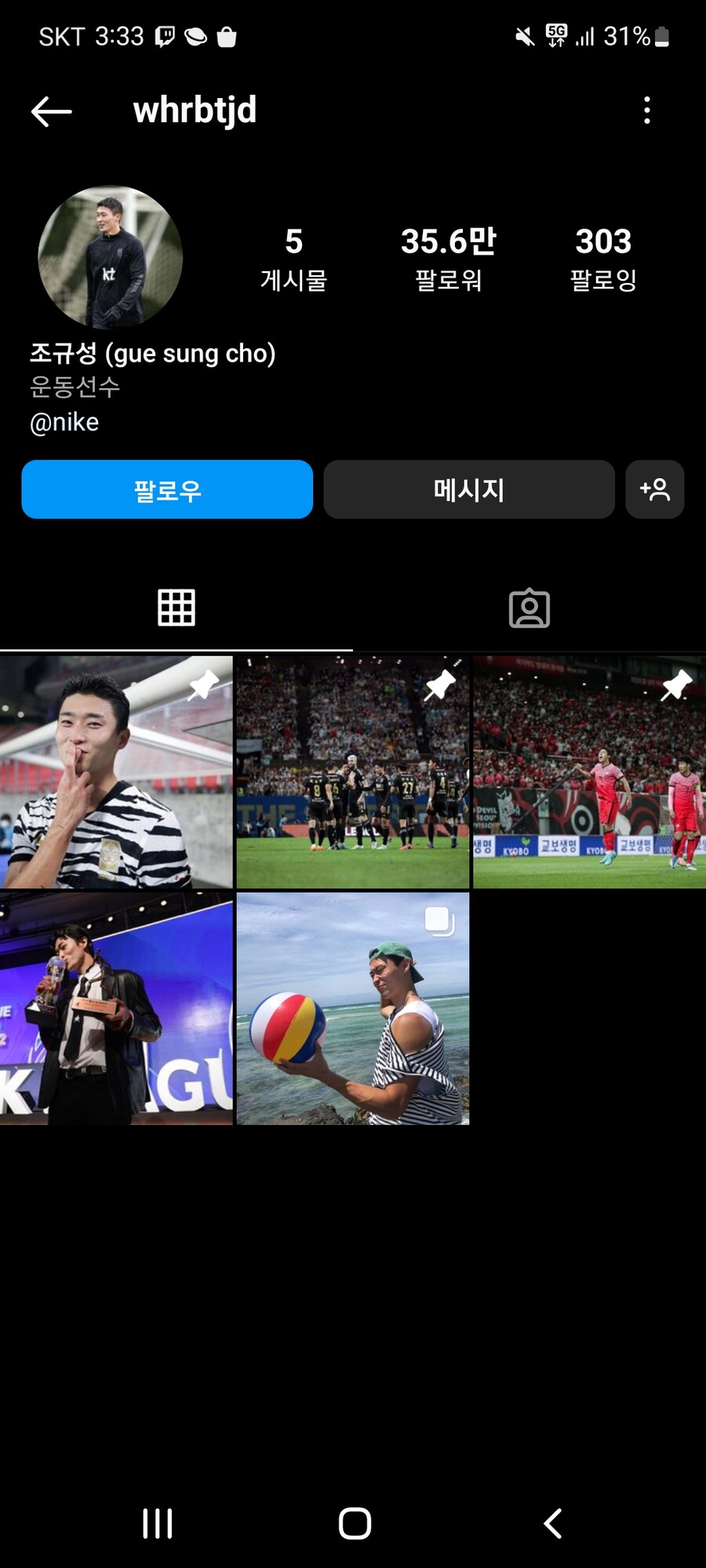Go to the phone home screen
Screen dimensions: 706x1568
(x=355, y=1523)
